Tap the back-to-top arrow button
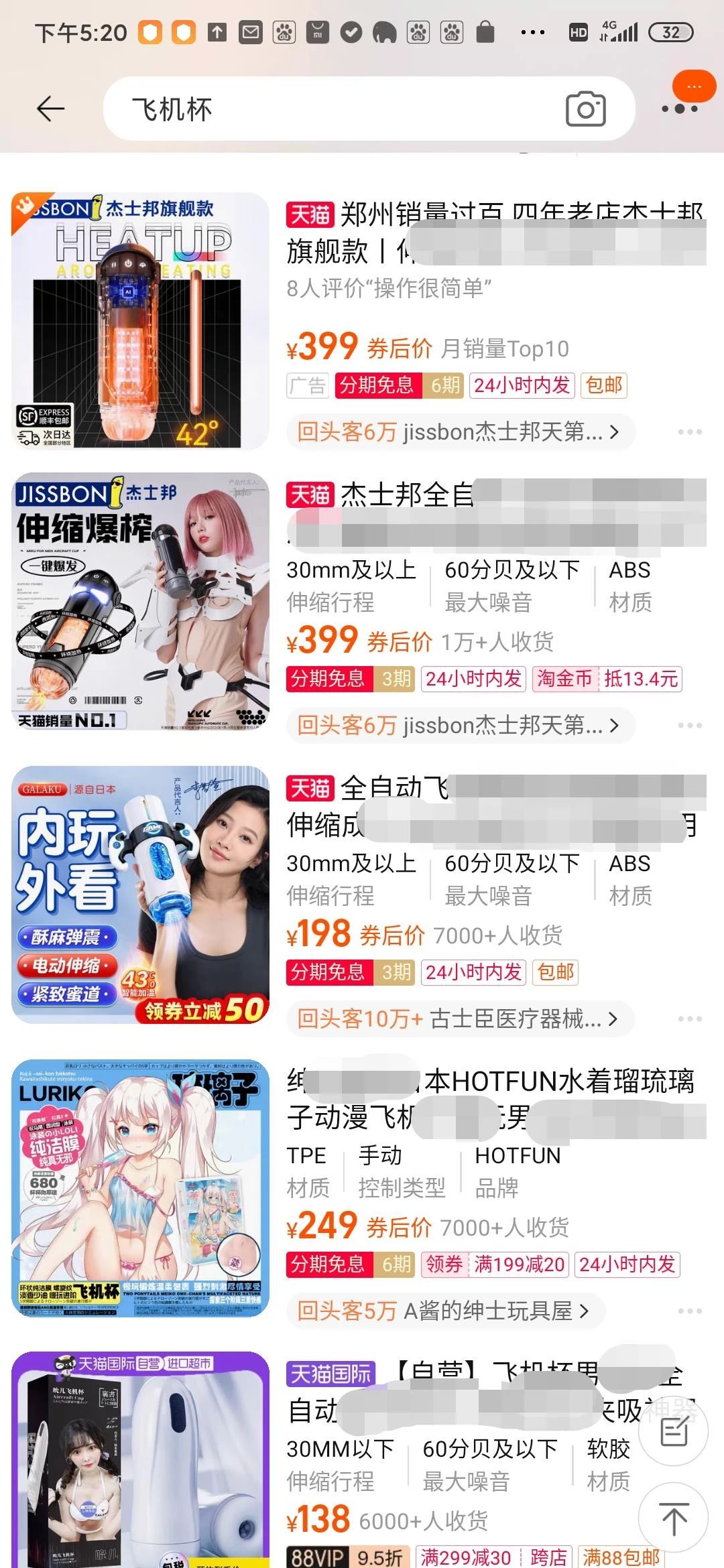This screenshot has width=724, height=1568. pyautogui.click(x=673, y=1518)
